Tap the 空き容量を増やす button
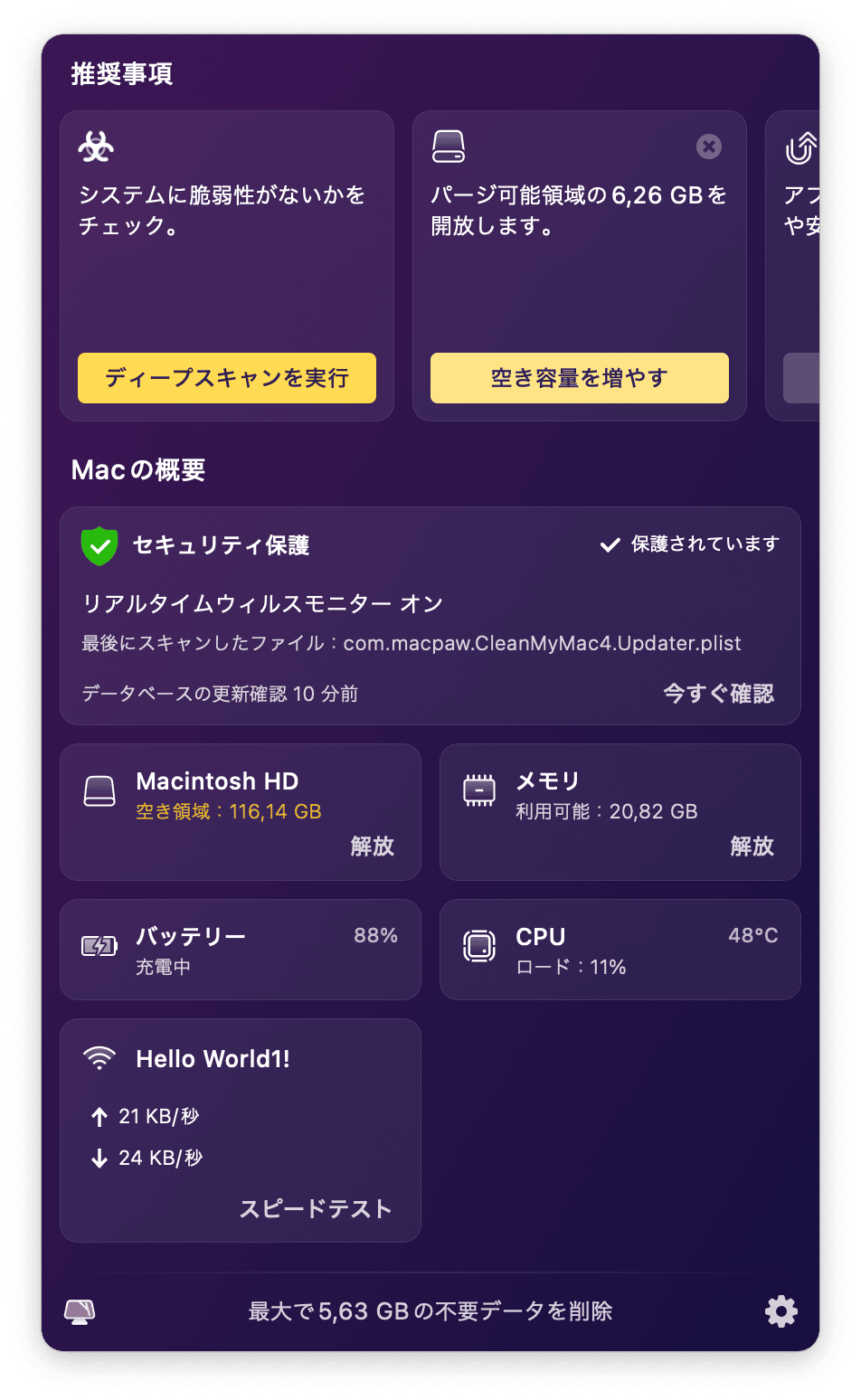861x1400 pixels. click(x=579, y=378)
